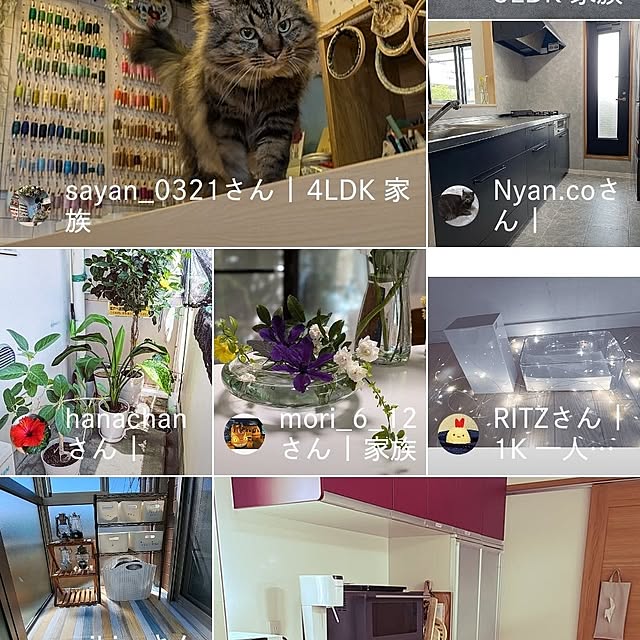640x640 pixels.
Task: View sayan_0321's profile avatar
Action: [x=30, y=205]
